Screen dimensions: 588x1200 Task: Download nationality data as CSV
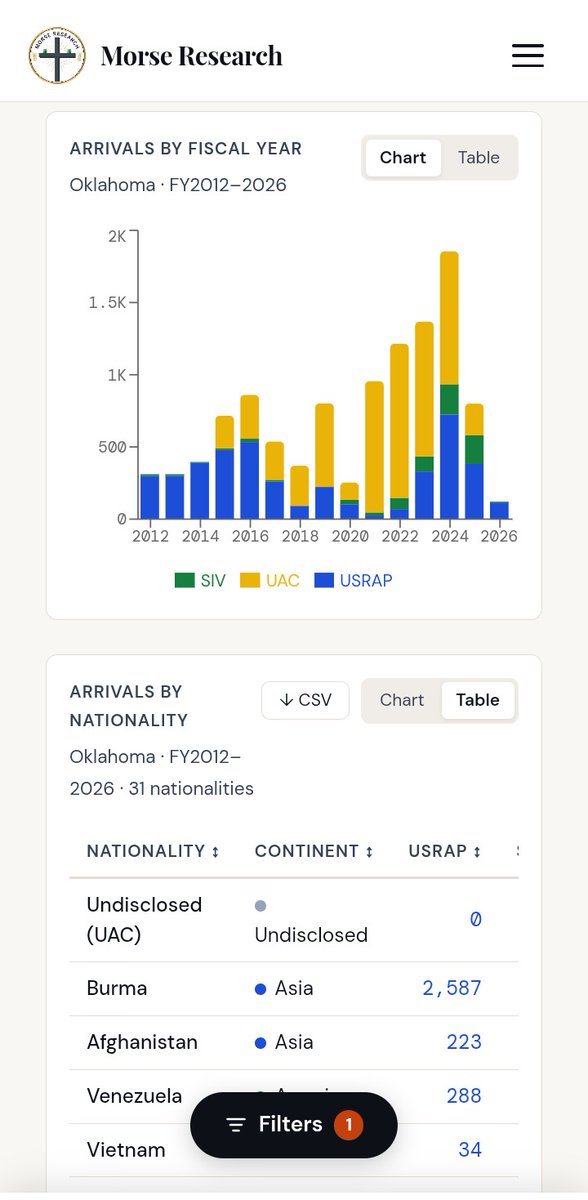(x=305, y=700)
